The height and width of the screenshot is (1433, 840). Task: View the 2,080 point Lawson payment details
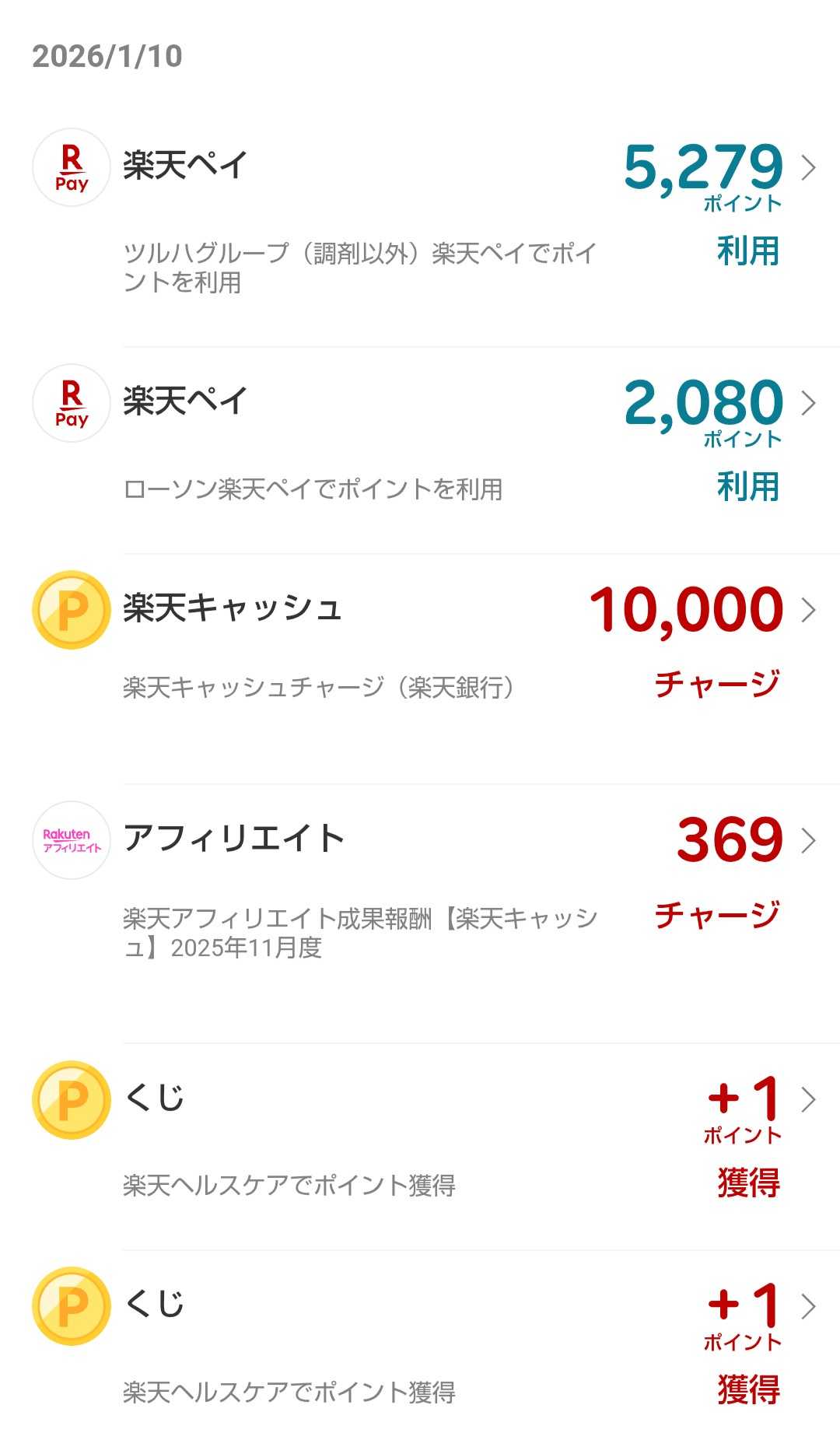(x=808, y=403)
